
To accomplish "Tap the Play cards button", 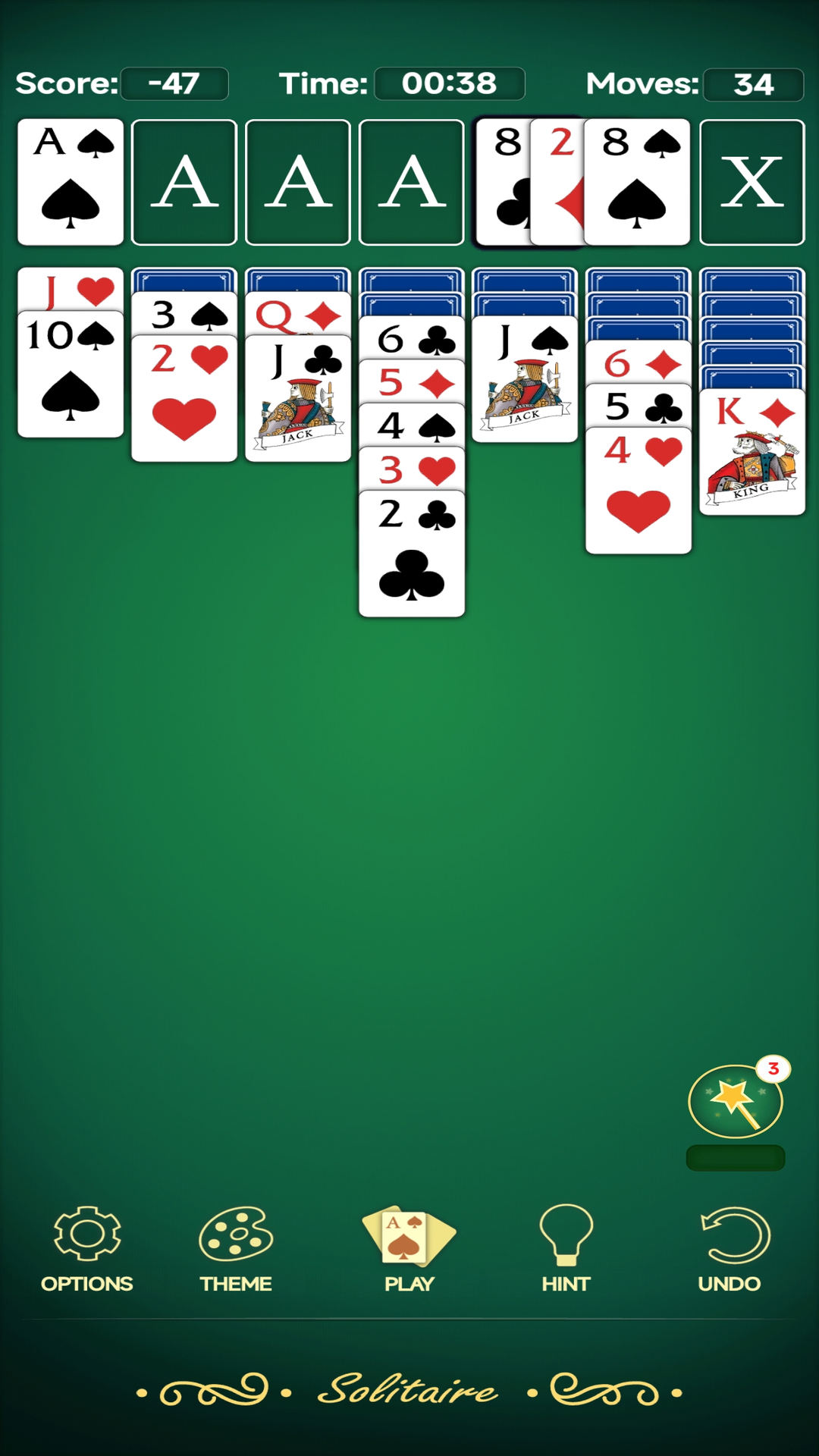I will (x=409, y=1249).
